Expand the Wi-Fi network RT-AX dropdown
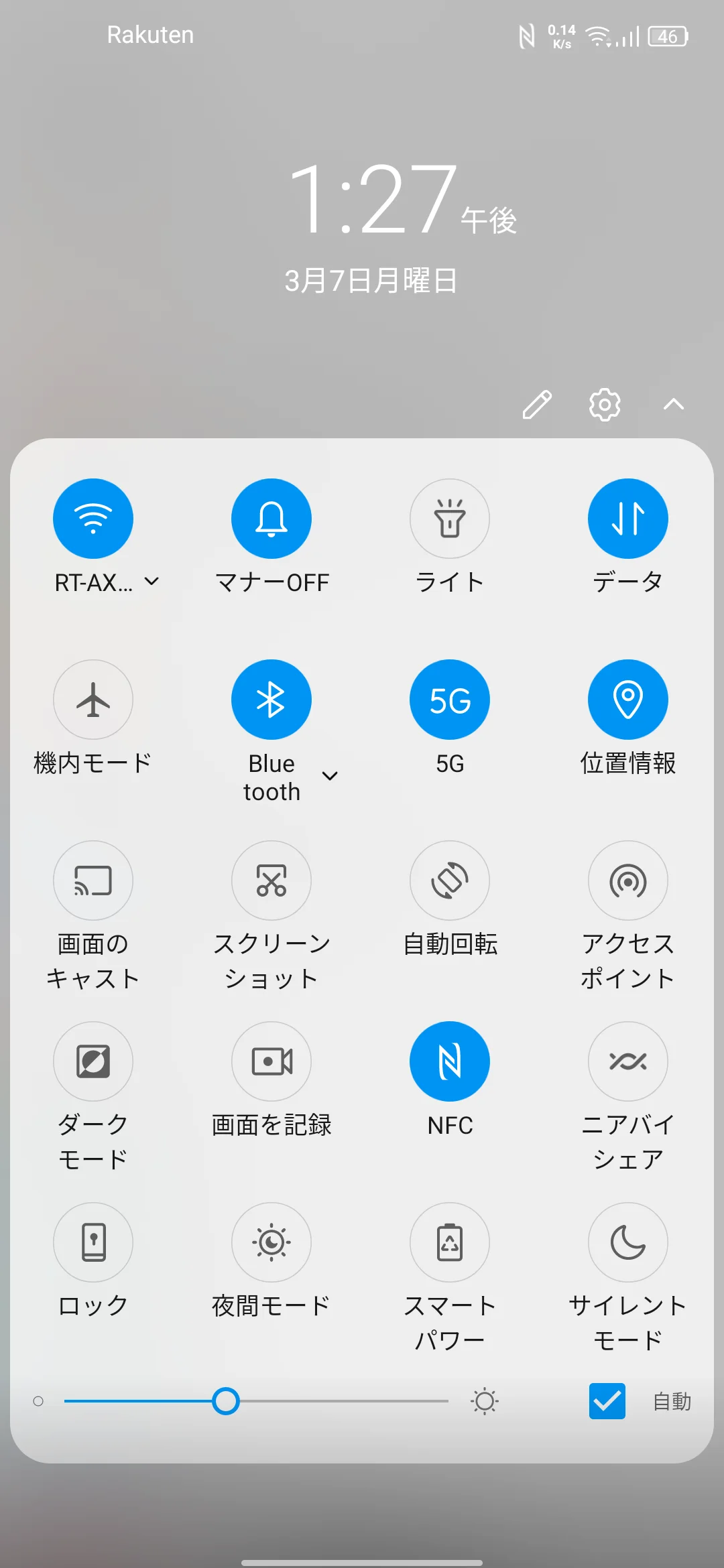Screen dimensions: 724x1568 click(x=153, y=582)
